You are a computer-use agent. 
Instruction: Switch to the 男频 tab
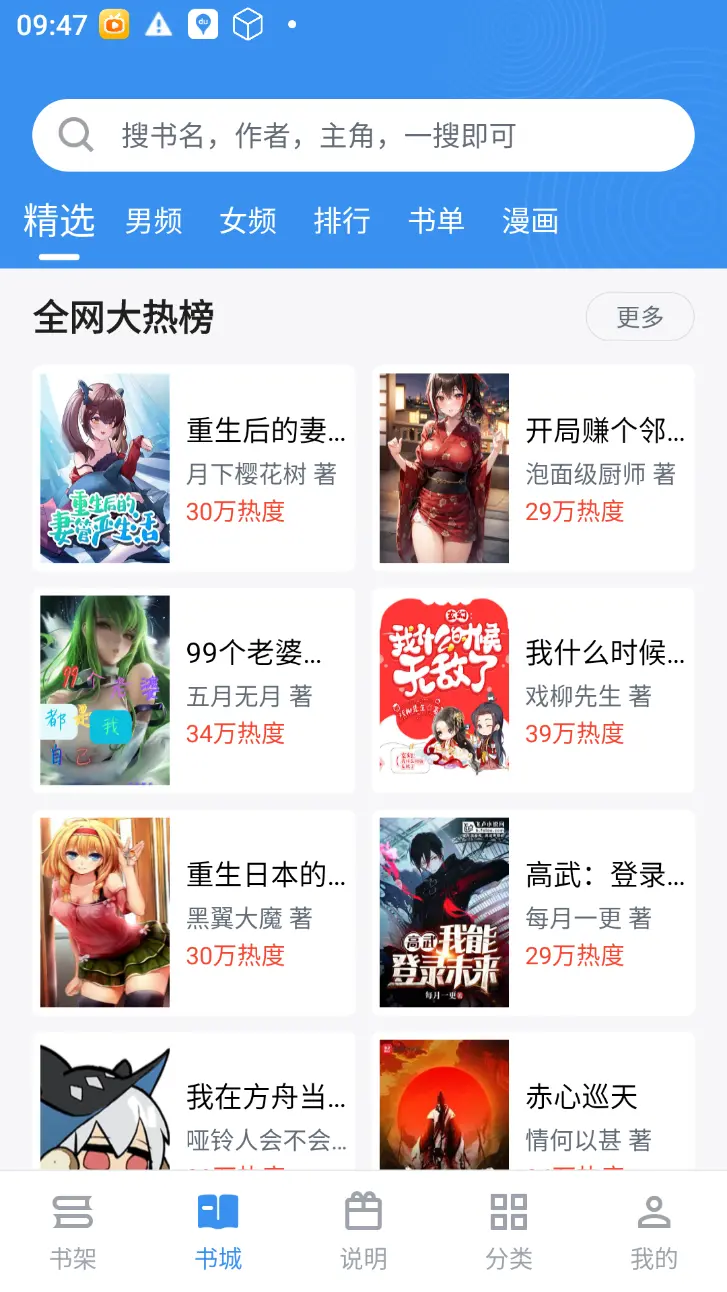click(x=154, y=221)
